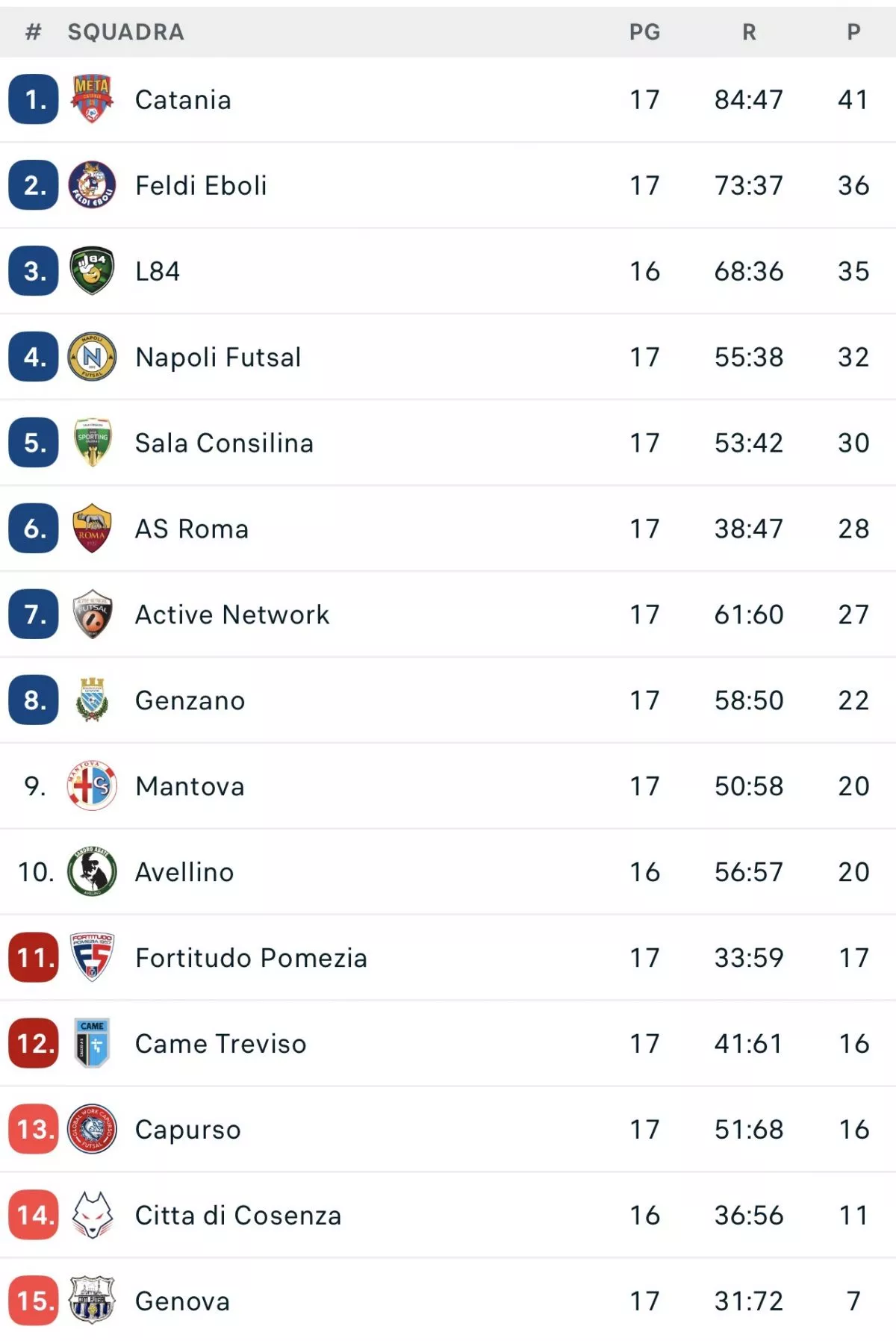896x1341 pixels.
Task: Select Came Treviso in standings
Action: [220, 1044]
